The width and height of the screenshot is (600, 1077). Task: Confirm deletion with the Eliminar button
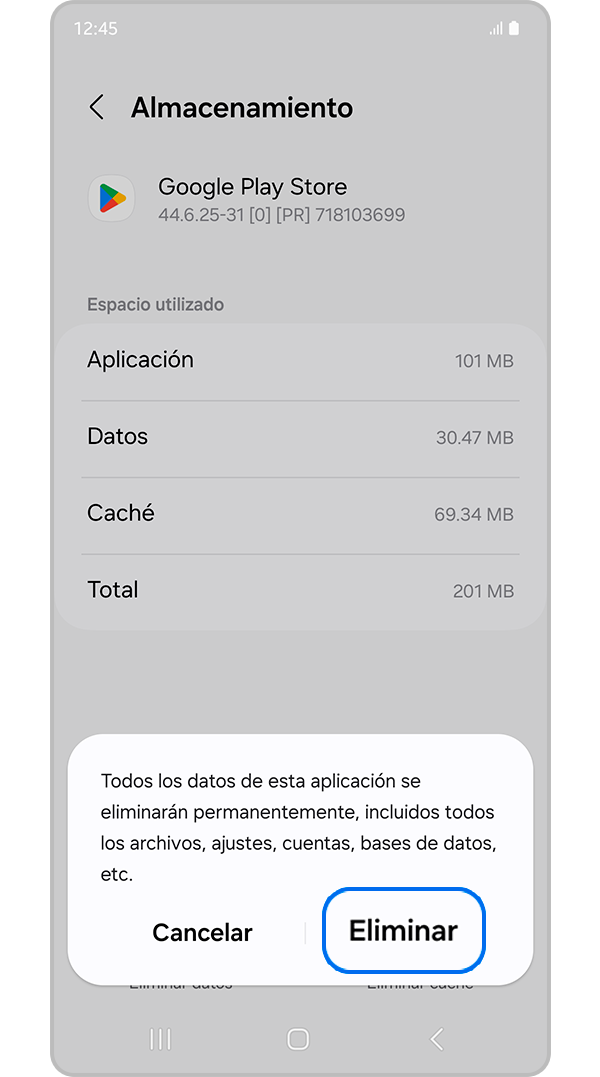tap(403, 931)
